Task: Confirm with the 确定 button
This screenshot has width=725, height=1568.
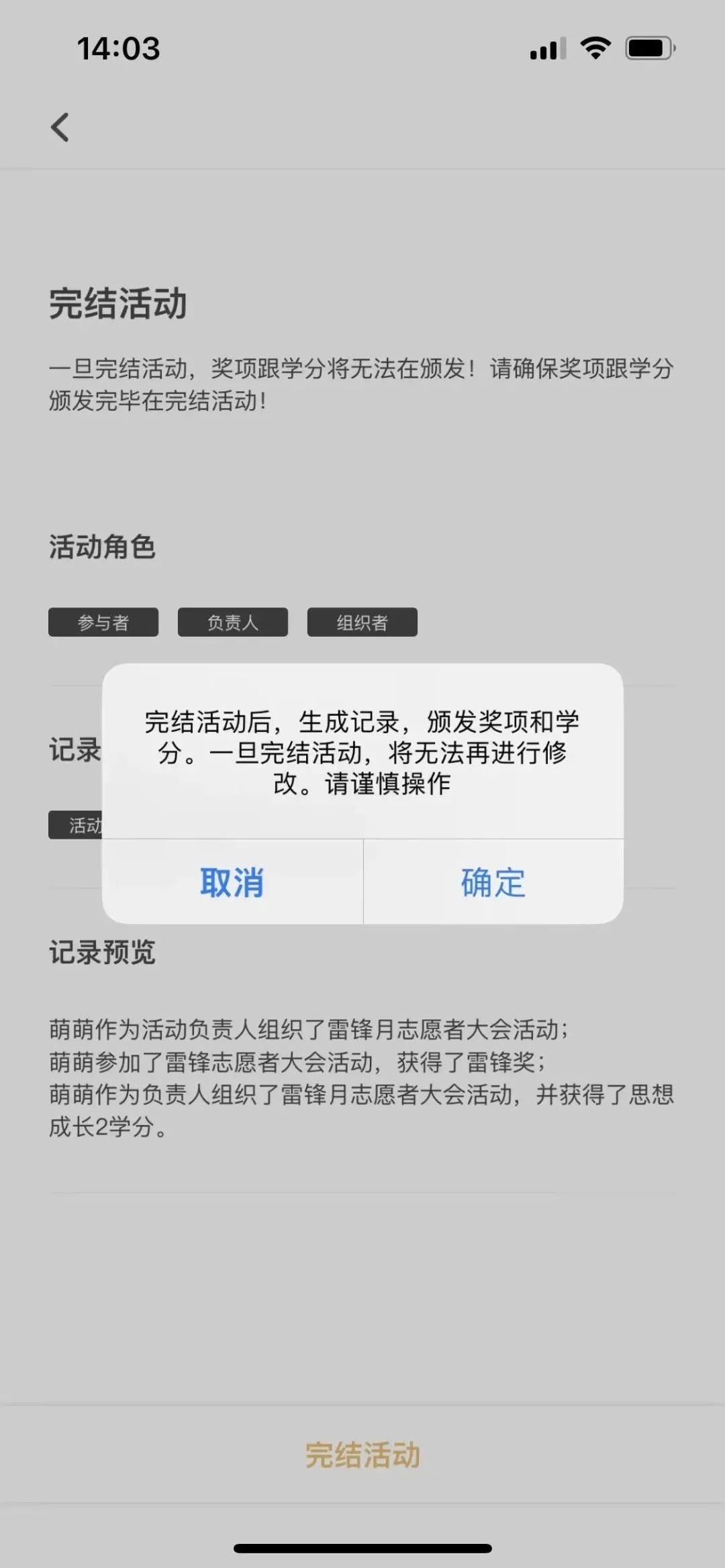Action: pos(493,882)
